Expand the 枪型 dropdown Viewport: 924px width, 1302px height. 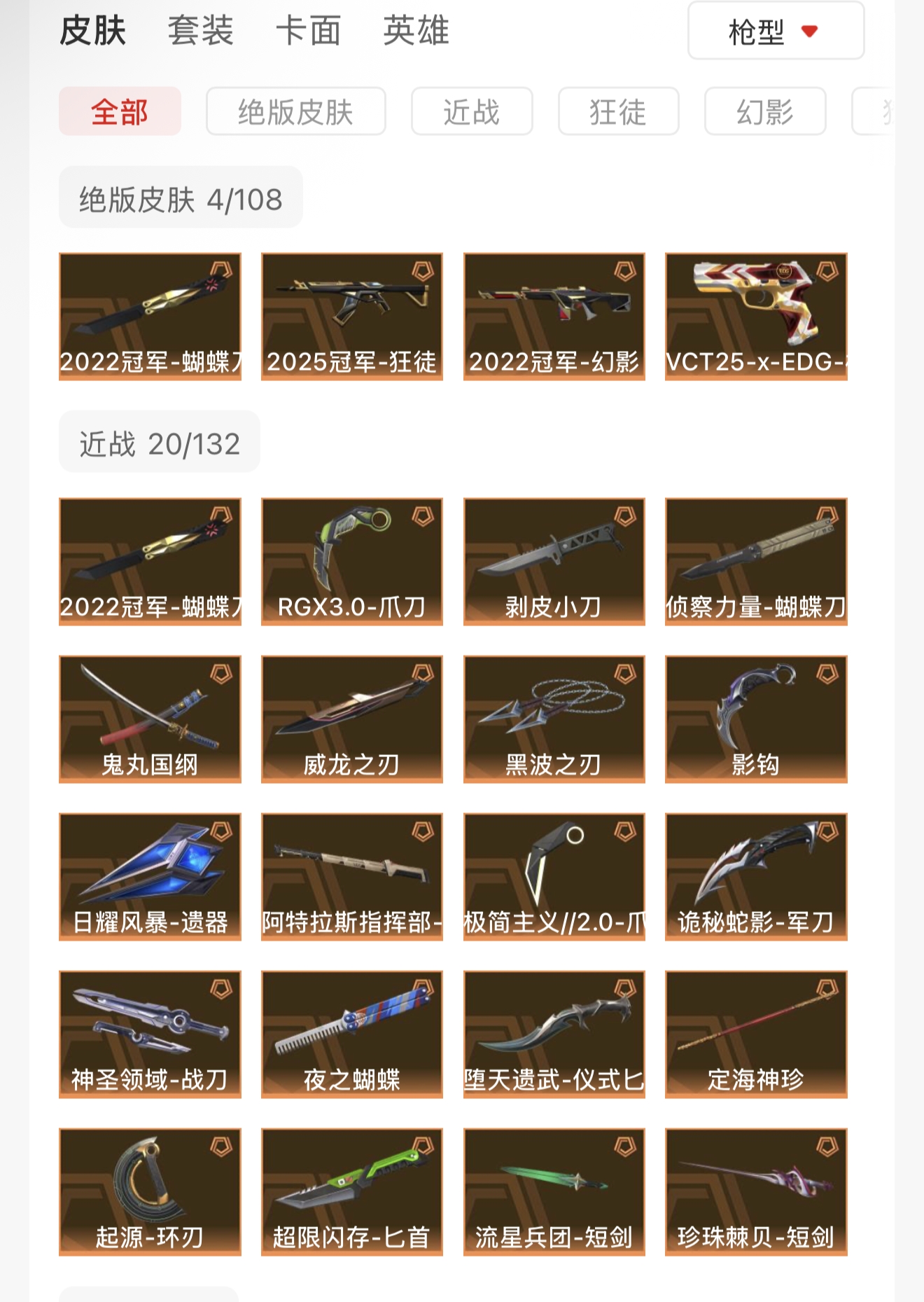776,32
